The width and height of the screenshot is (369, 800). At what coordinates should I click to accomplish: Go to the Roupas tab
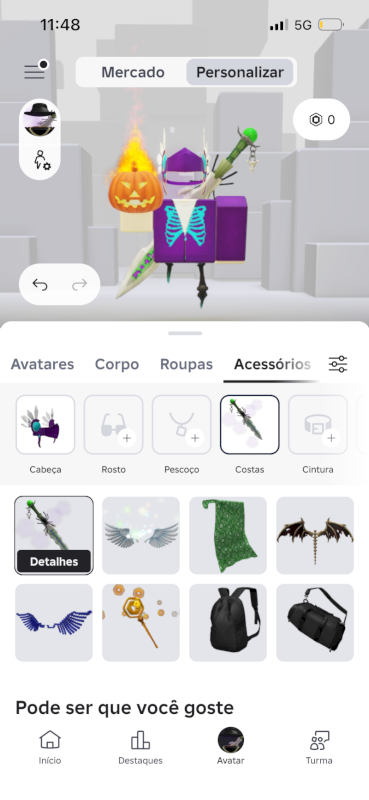[x=186, y=364]
